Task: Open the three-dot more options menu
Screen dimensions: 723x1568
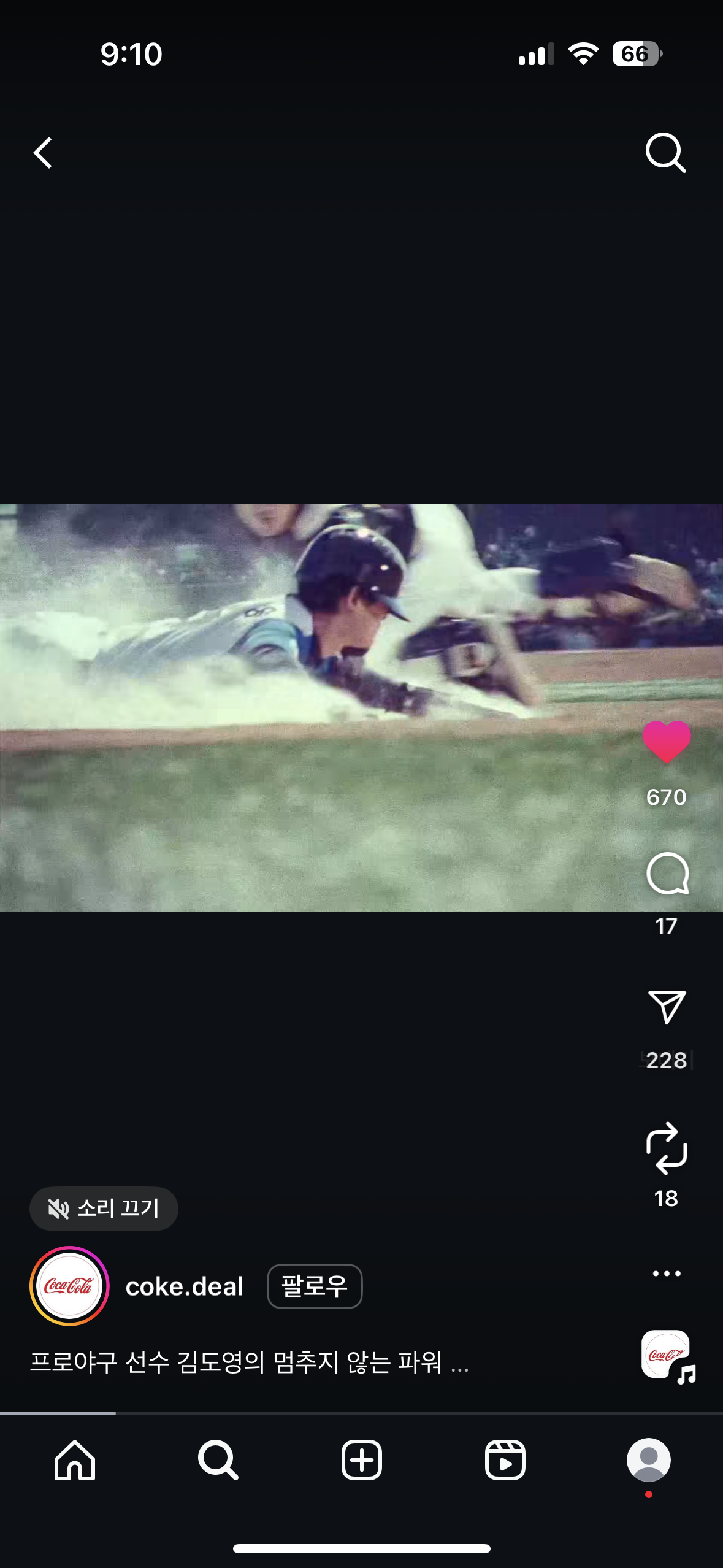Action: [x=667, y=1274]
